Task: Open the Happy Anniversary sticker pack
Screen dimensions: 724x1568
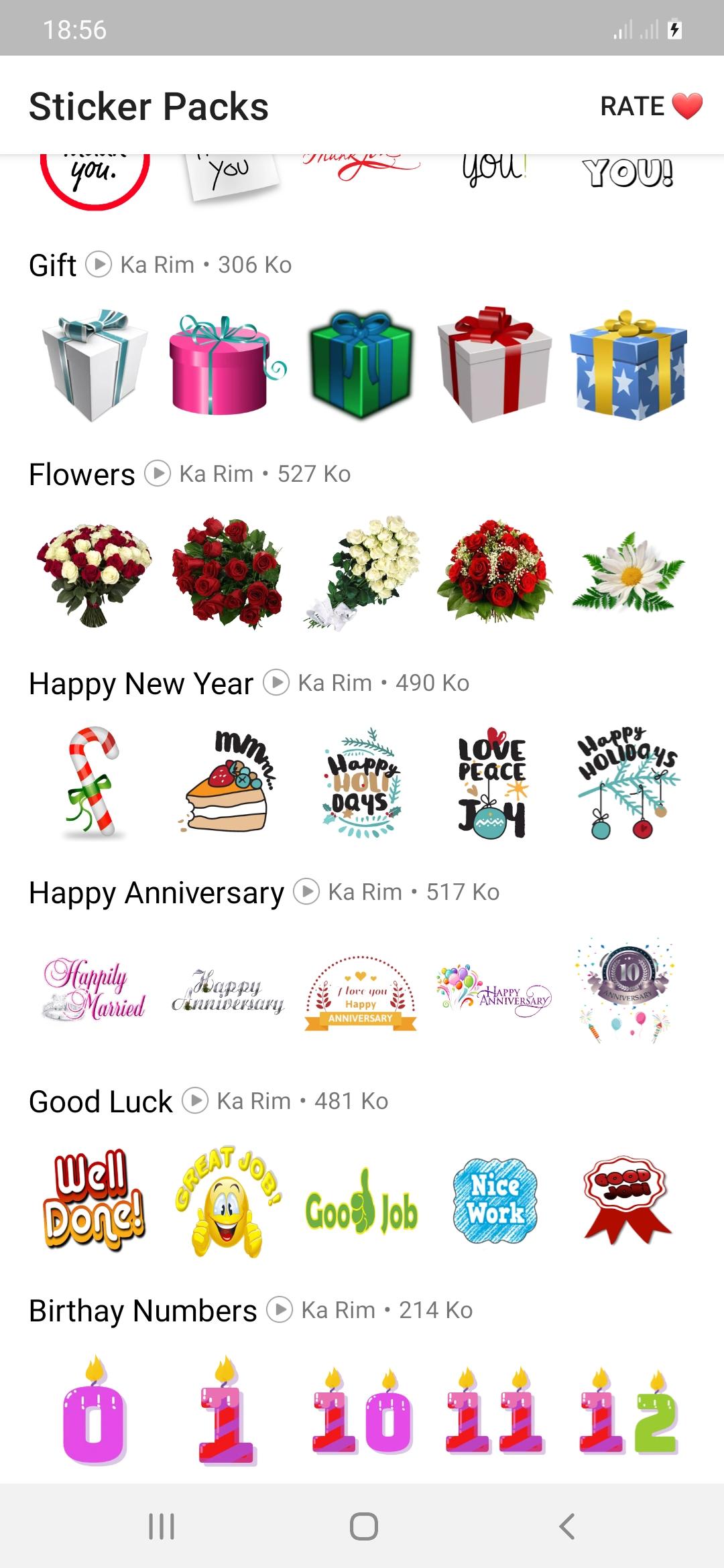Action: tap(156, 893)
